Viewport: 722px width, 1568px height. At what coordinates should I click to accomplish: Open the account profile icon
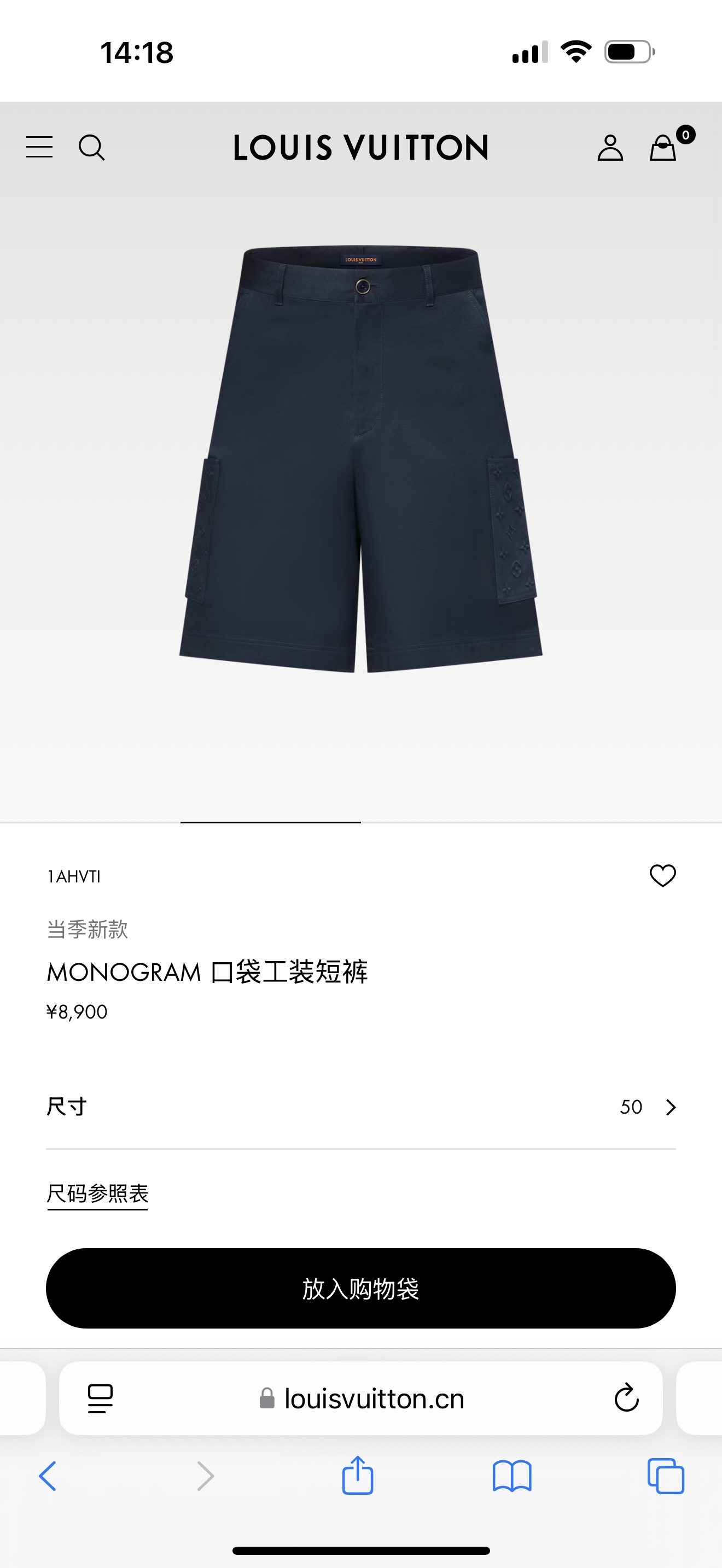pyautogui.click(x=610, y=147)
